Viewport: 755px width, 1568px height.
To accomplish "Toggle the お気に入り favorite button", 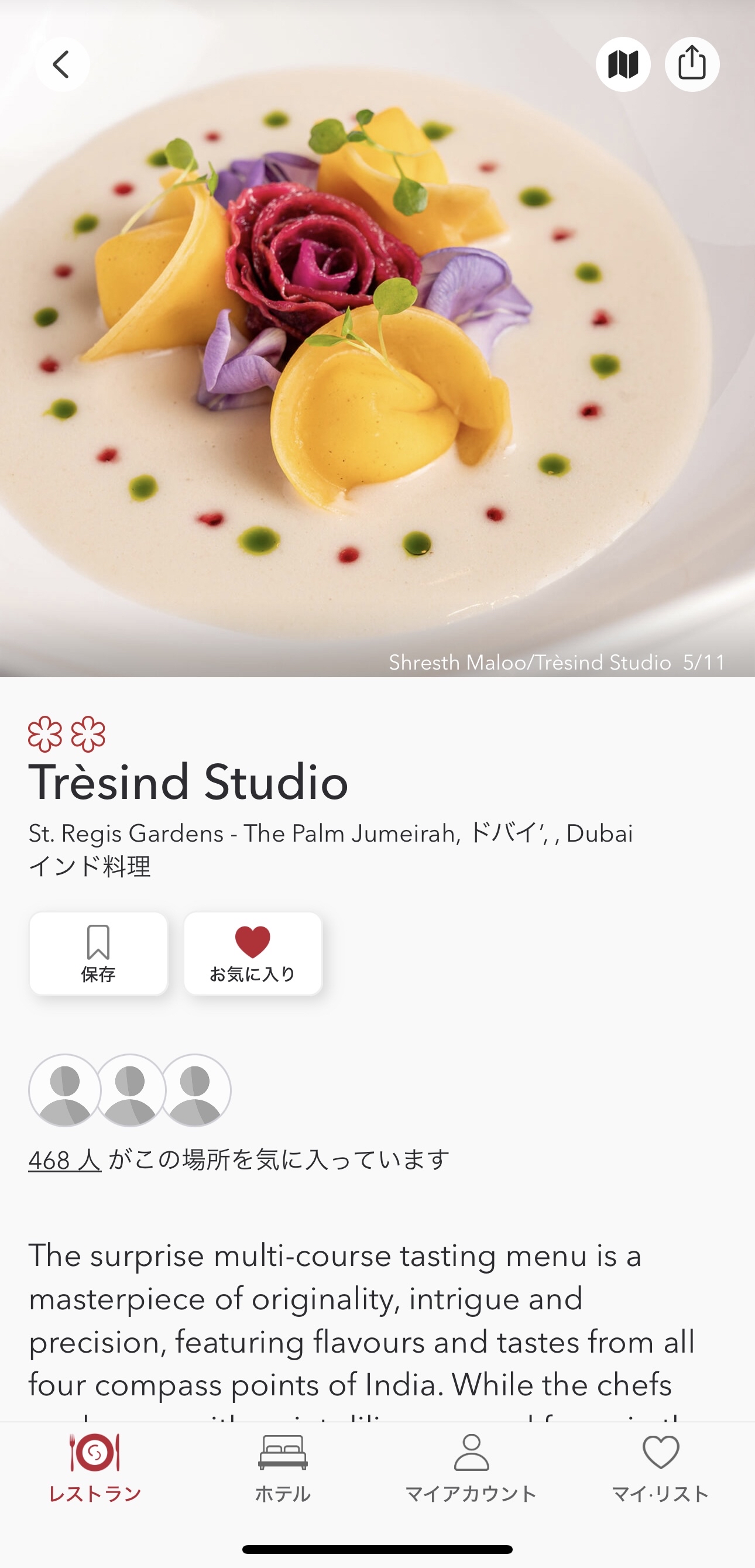I will [x=253, y=953].
